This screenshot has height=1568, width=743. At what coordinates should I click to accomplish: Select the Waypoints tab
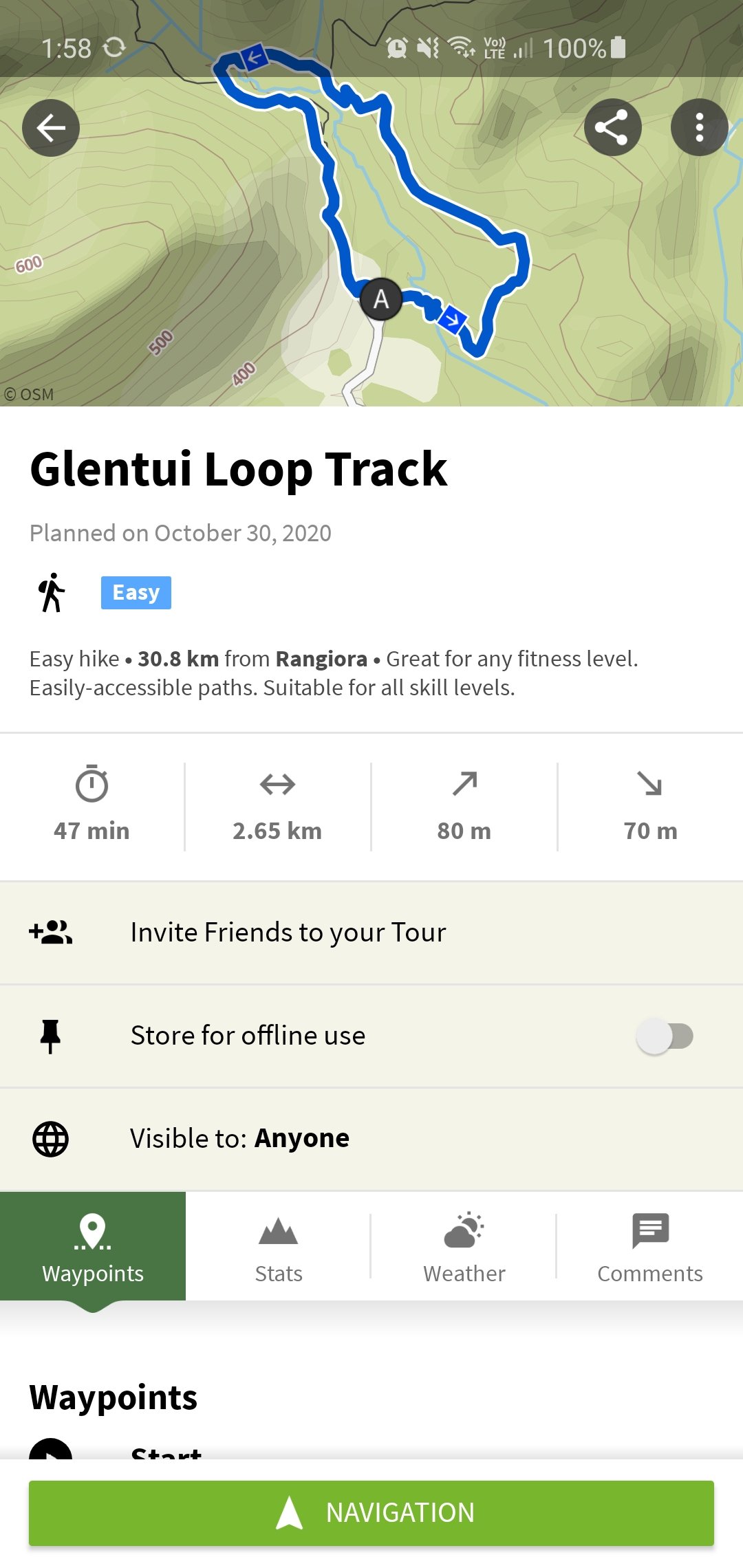pos(93,1246)
